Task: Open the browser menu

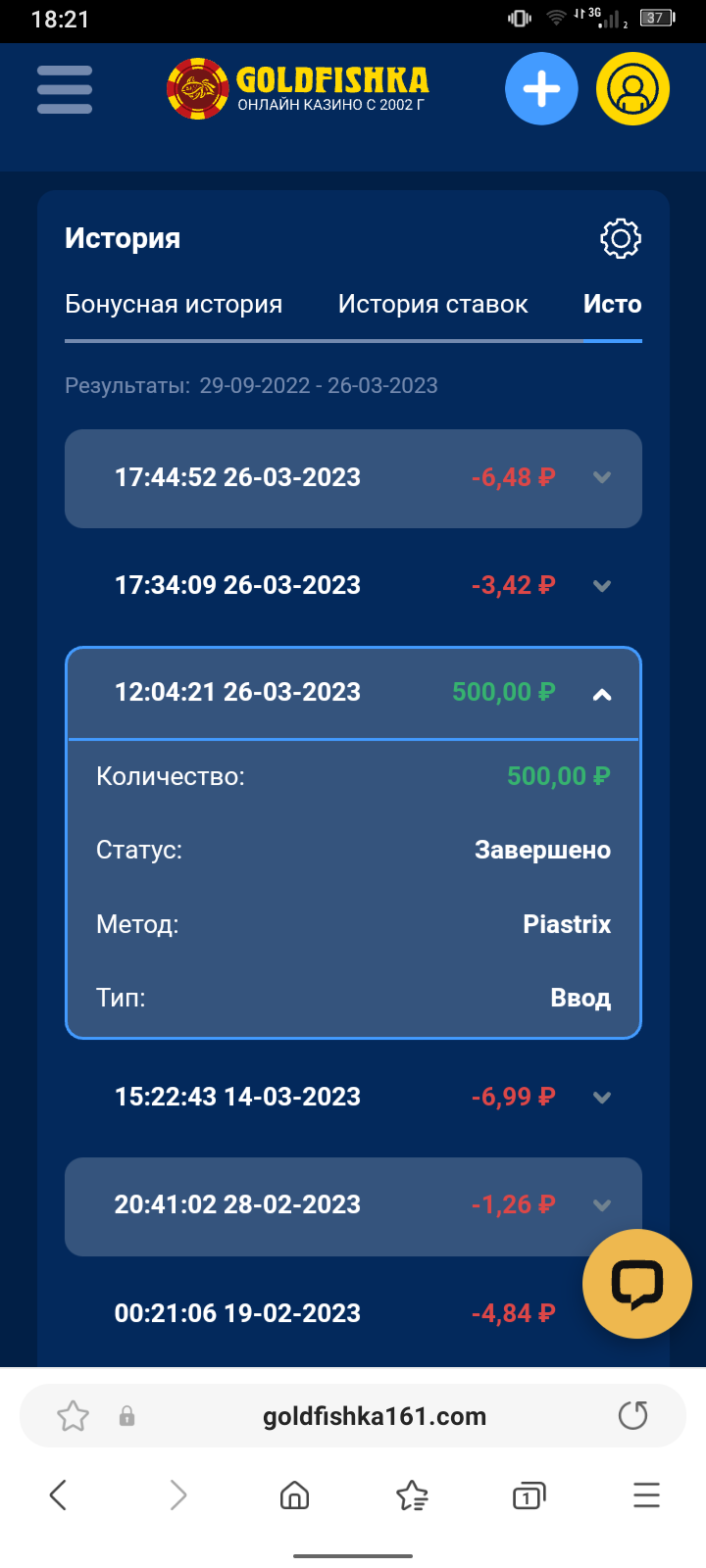Action: [x=646, y=1495]
